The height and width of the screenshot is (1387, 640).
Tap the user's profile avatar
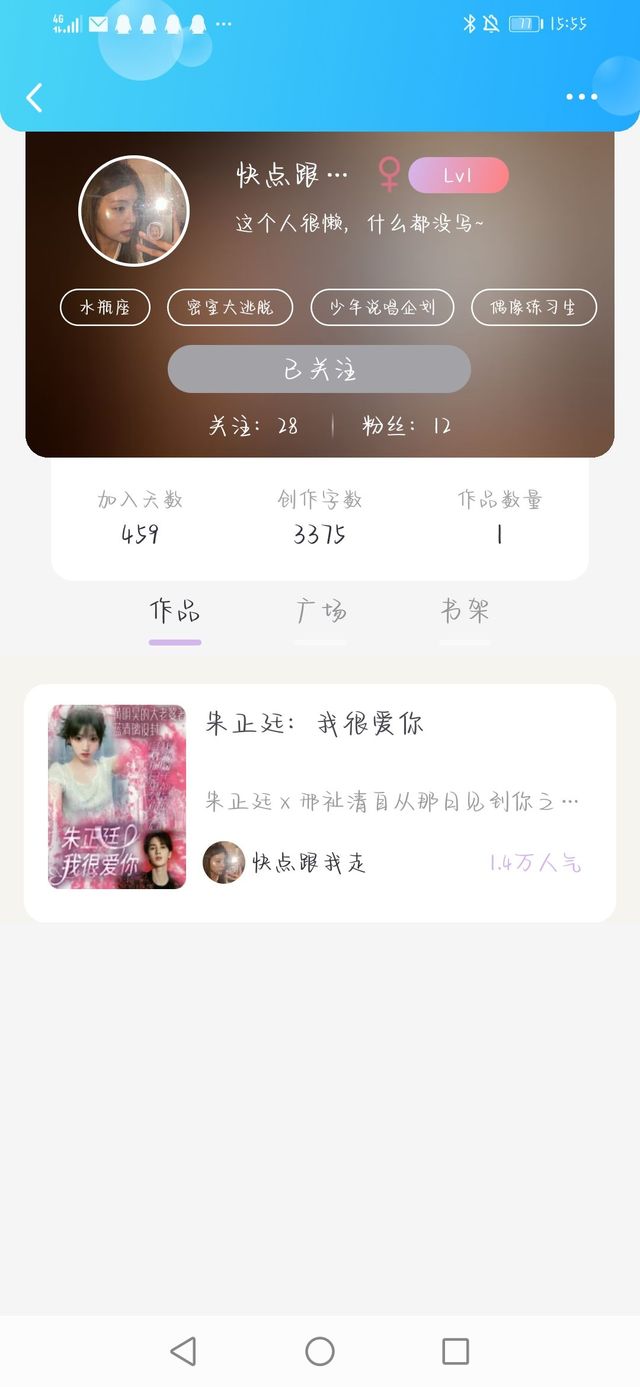(x=134, y=211)
